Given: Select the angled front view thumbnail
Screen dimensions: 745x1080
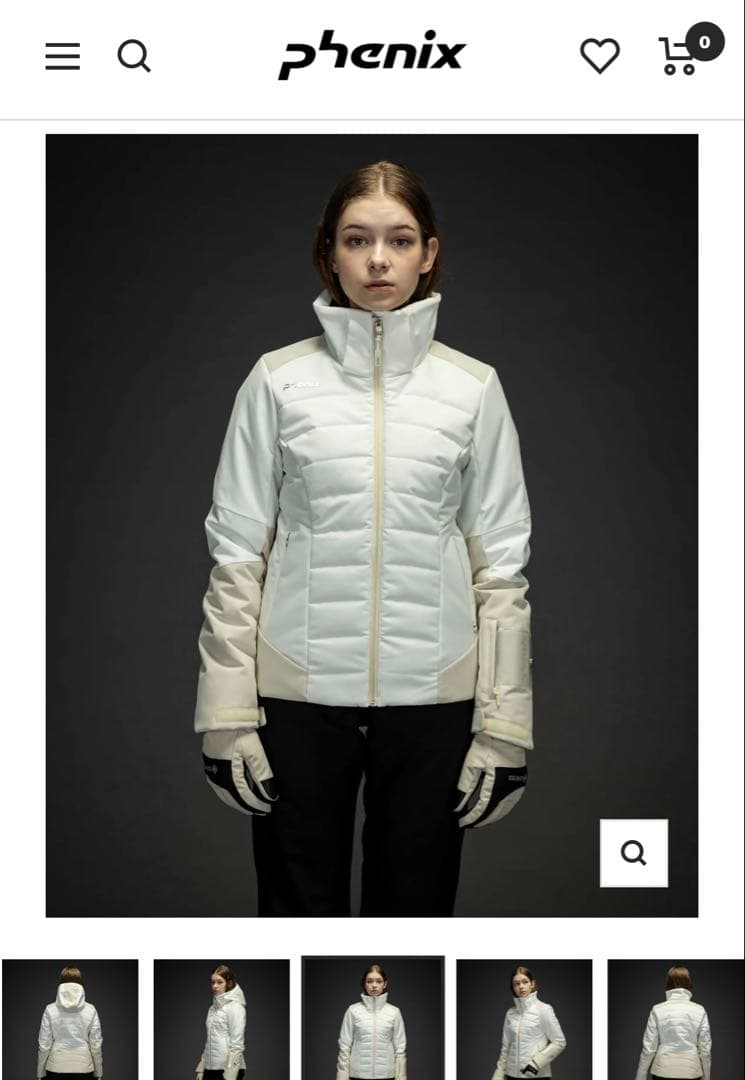Looking at the screenshot, I should click(524, 1018).
